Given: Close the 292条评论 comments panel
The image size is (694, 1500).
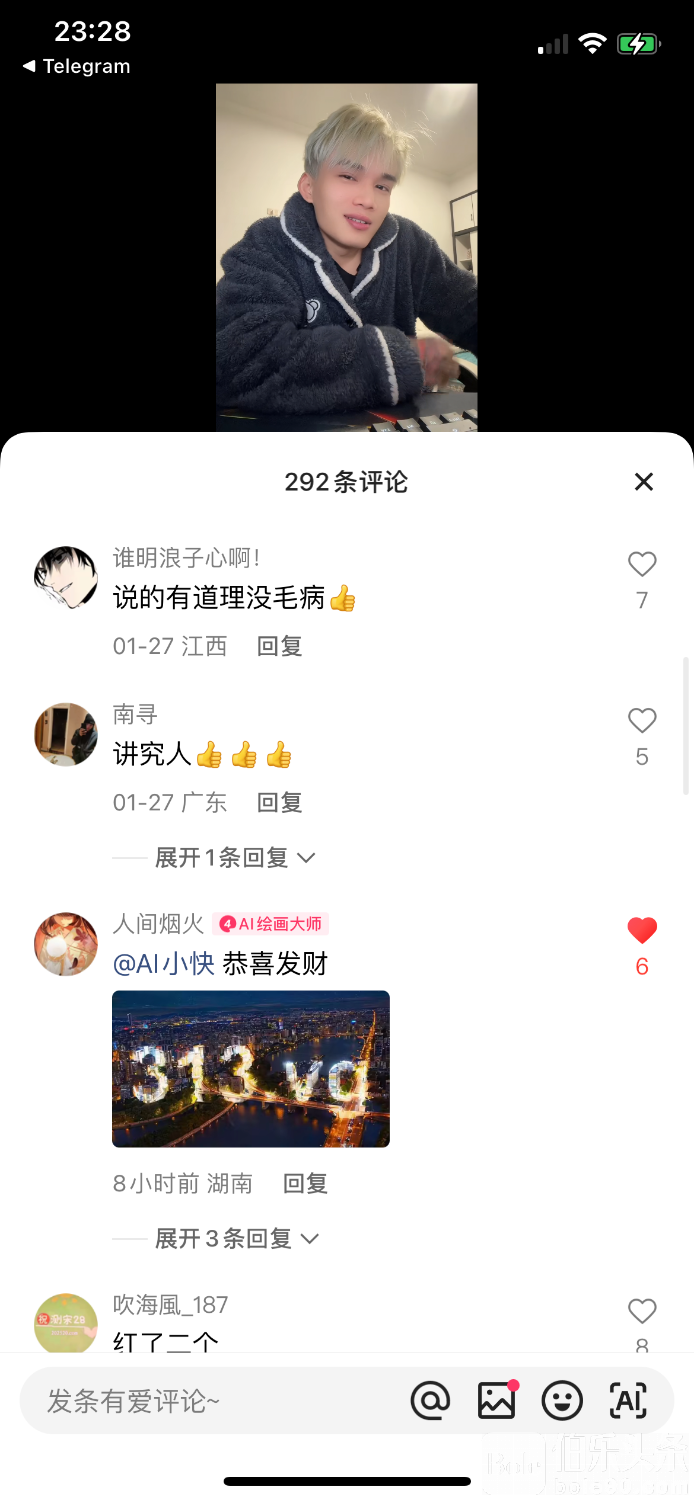Looking at the screenshot, I should click(x=644, y=482).
